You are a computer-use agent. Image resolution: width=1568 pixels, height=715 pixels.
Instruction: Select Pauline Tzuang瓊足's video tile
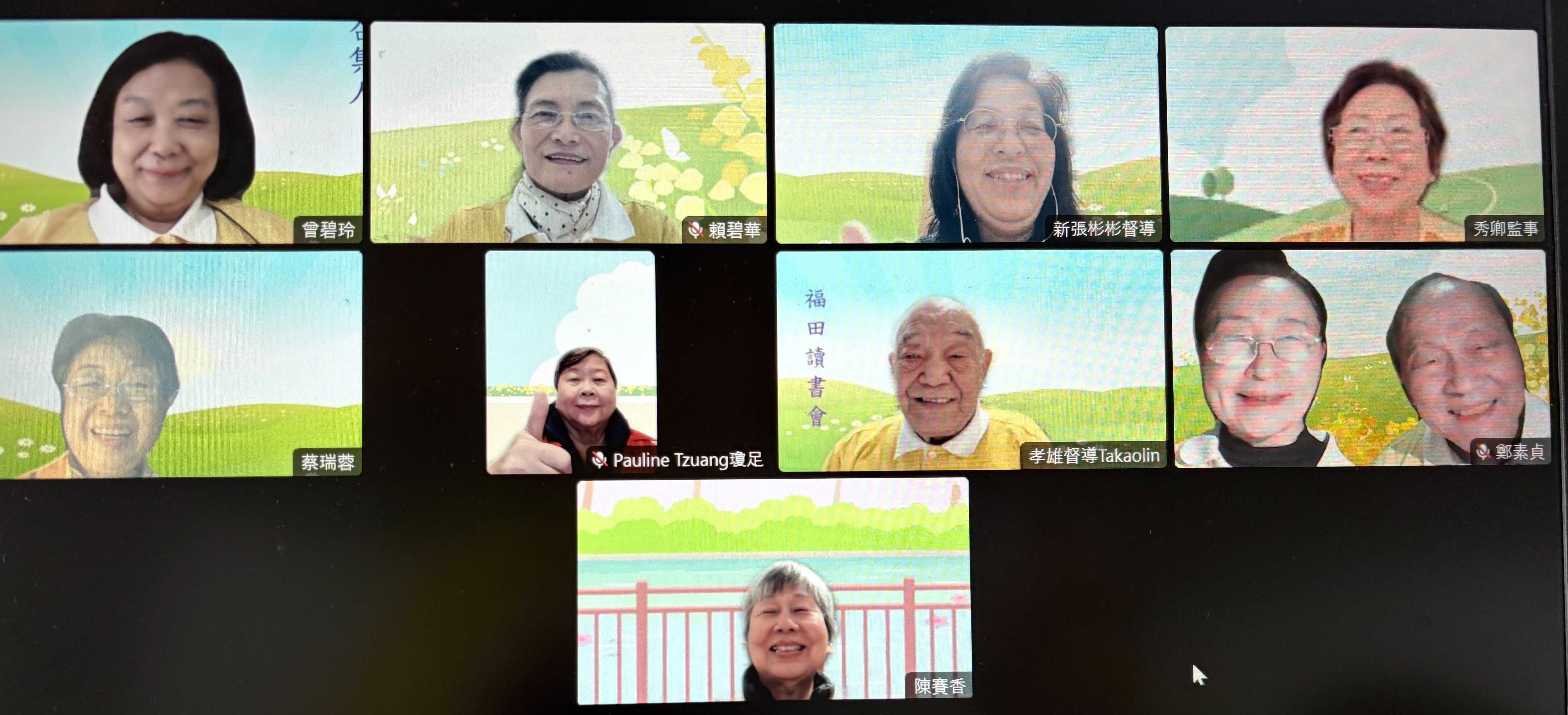coord(571,363)
